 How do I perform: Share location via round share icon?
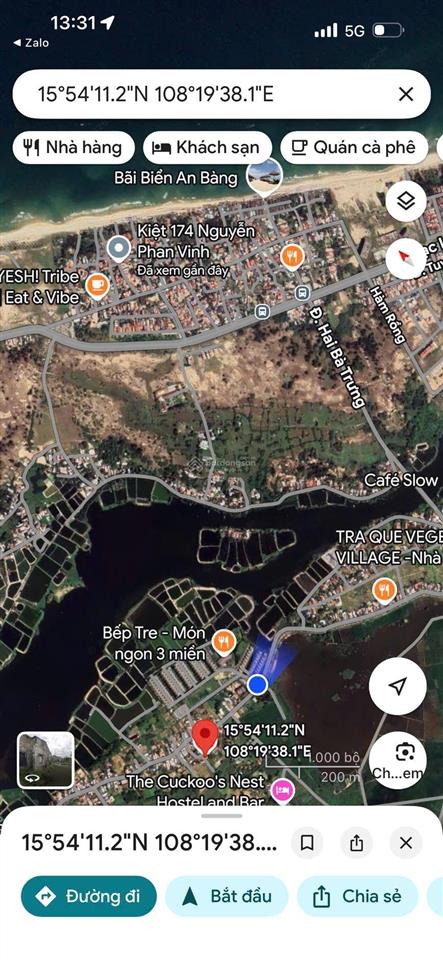(357, 843)
